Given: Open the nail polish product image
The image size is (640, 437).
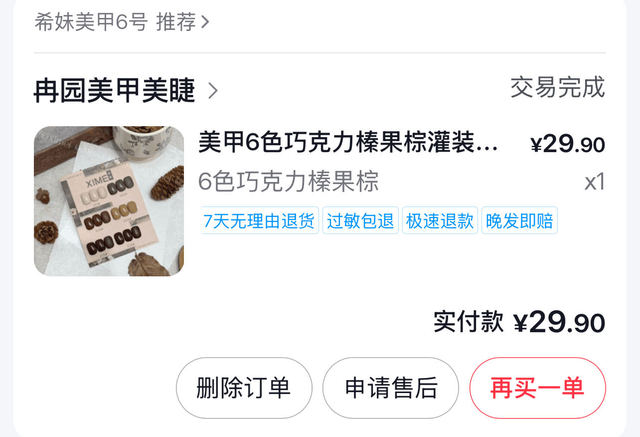Looking at the screenshot, I should (109, 201).
